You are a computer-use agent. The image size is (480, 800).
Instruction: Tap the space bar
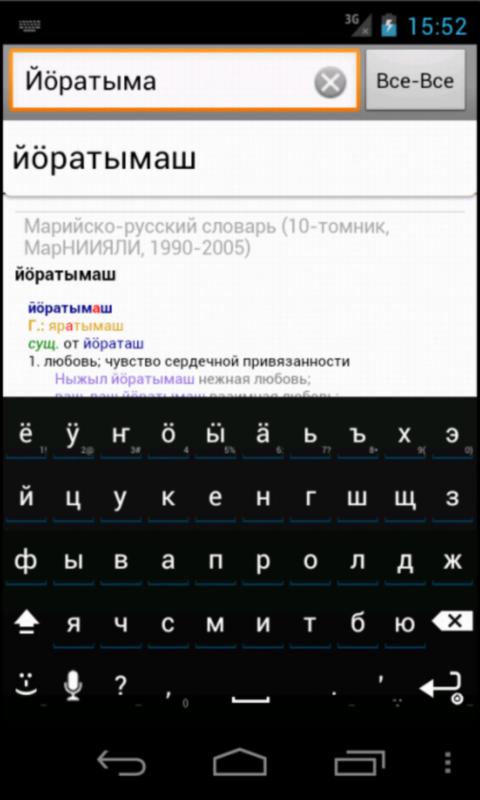[250, 686]
